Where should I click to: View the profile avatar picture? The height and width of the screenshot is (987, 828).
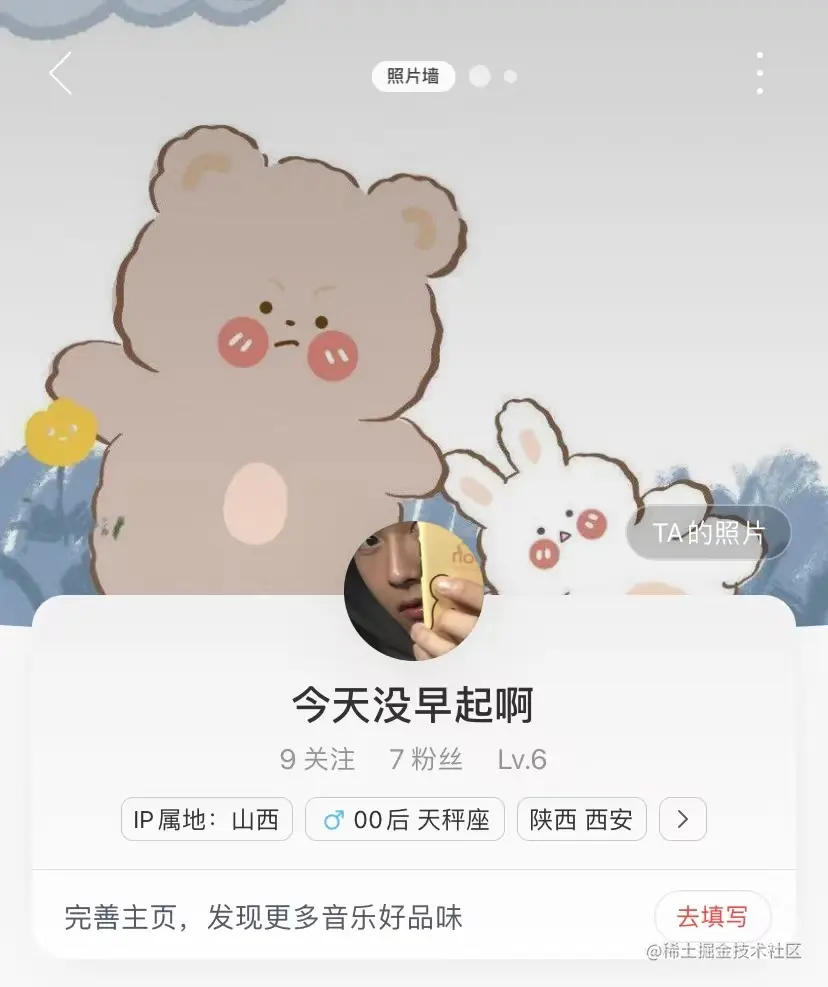414,591
